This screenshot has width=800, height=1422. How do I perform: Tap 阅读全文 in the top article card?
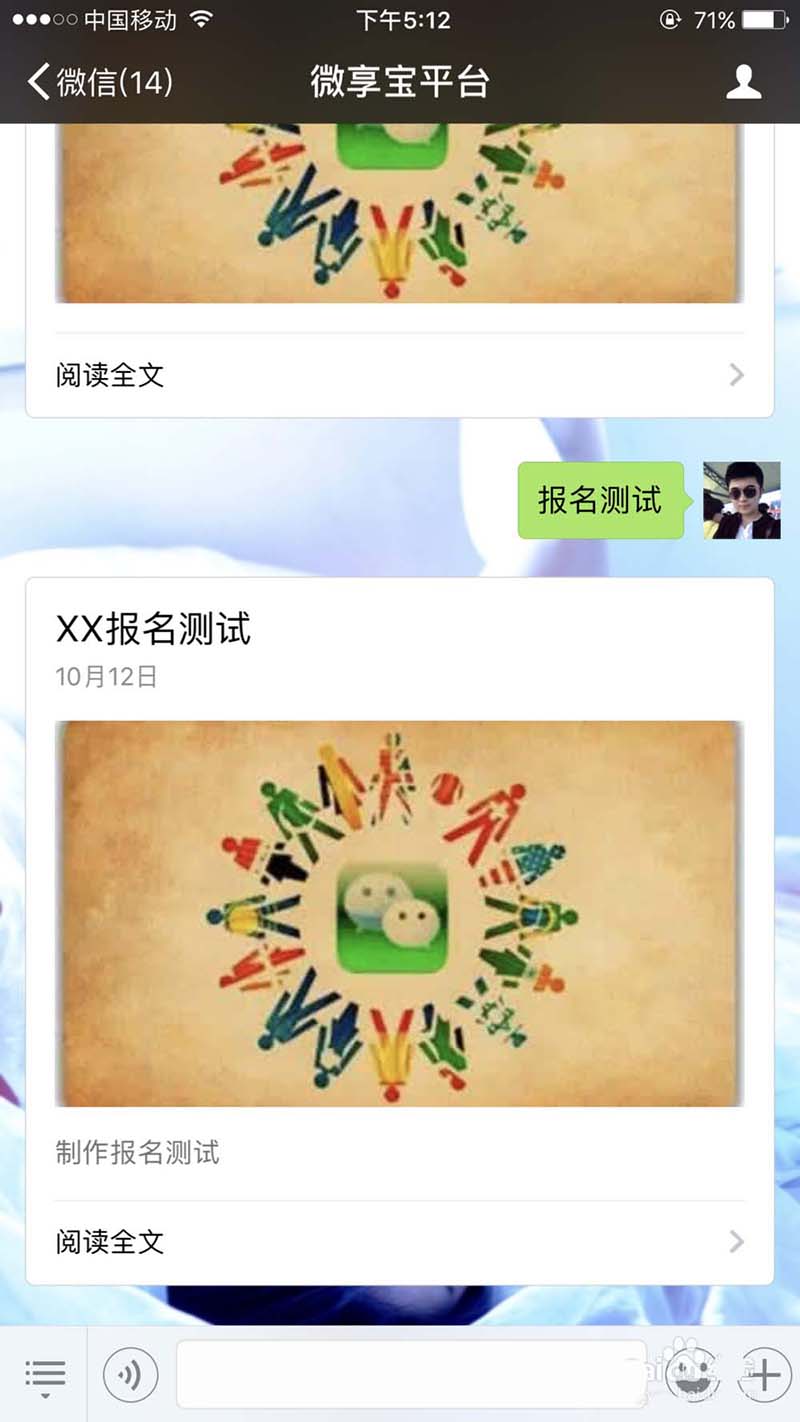(x=399, y=375)
